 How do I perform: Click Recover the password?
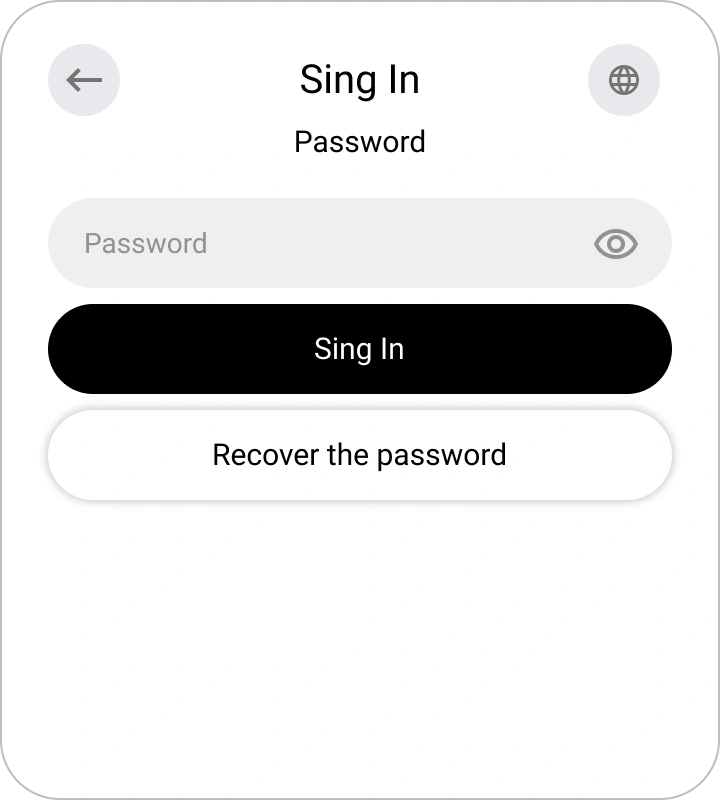pyautogui.click(x=359, y=454)
